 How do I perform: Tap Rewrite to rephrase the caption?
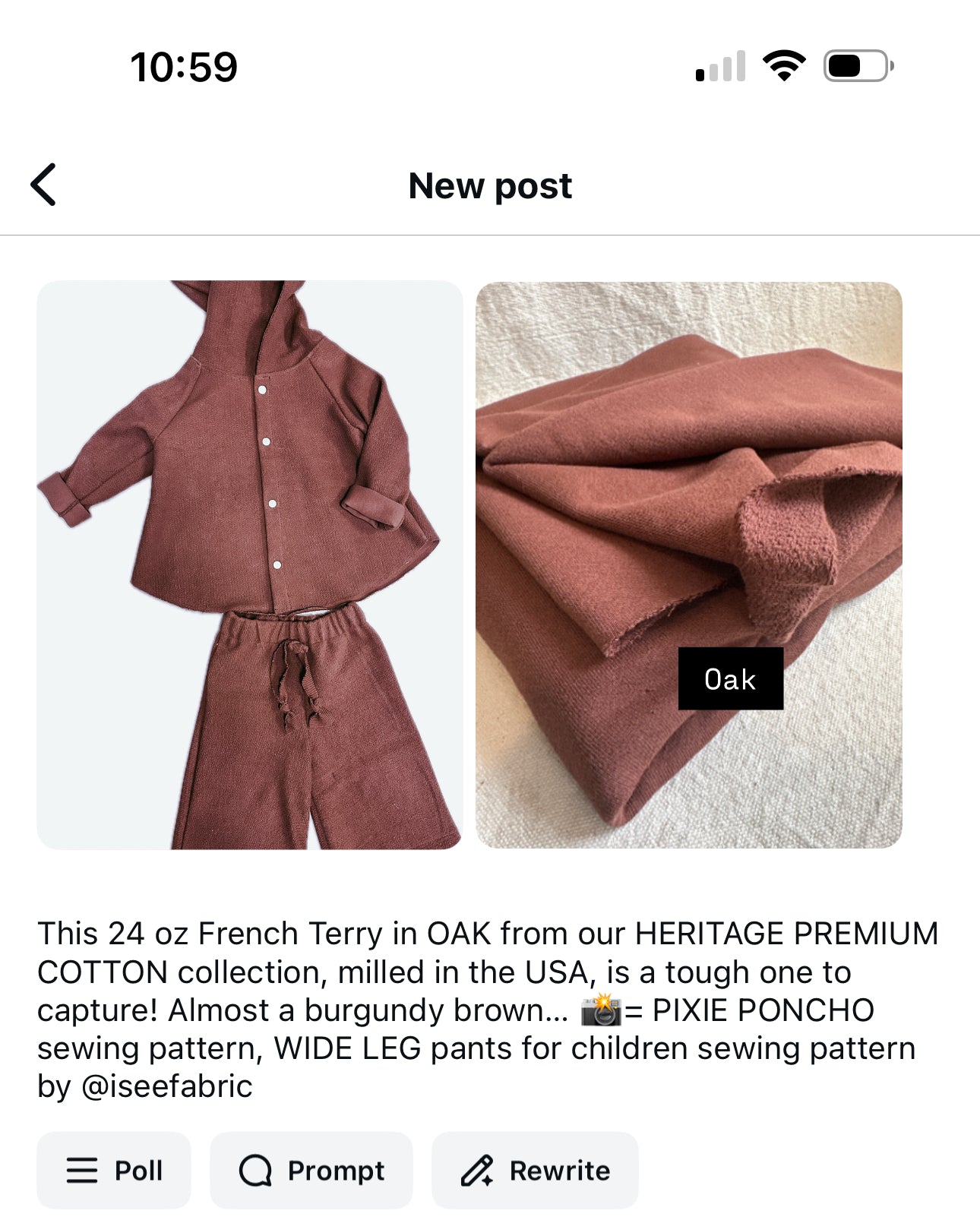coord(535,1170)
